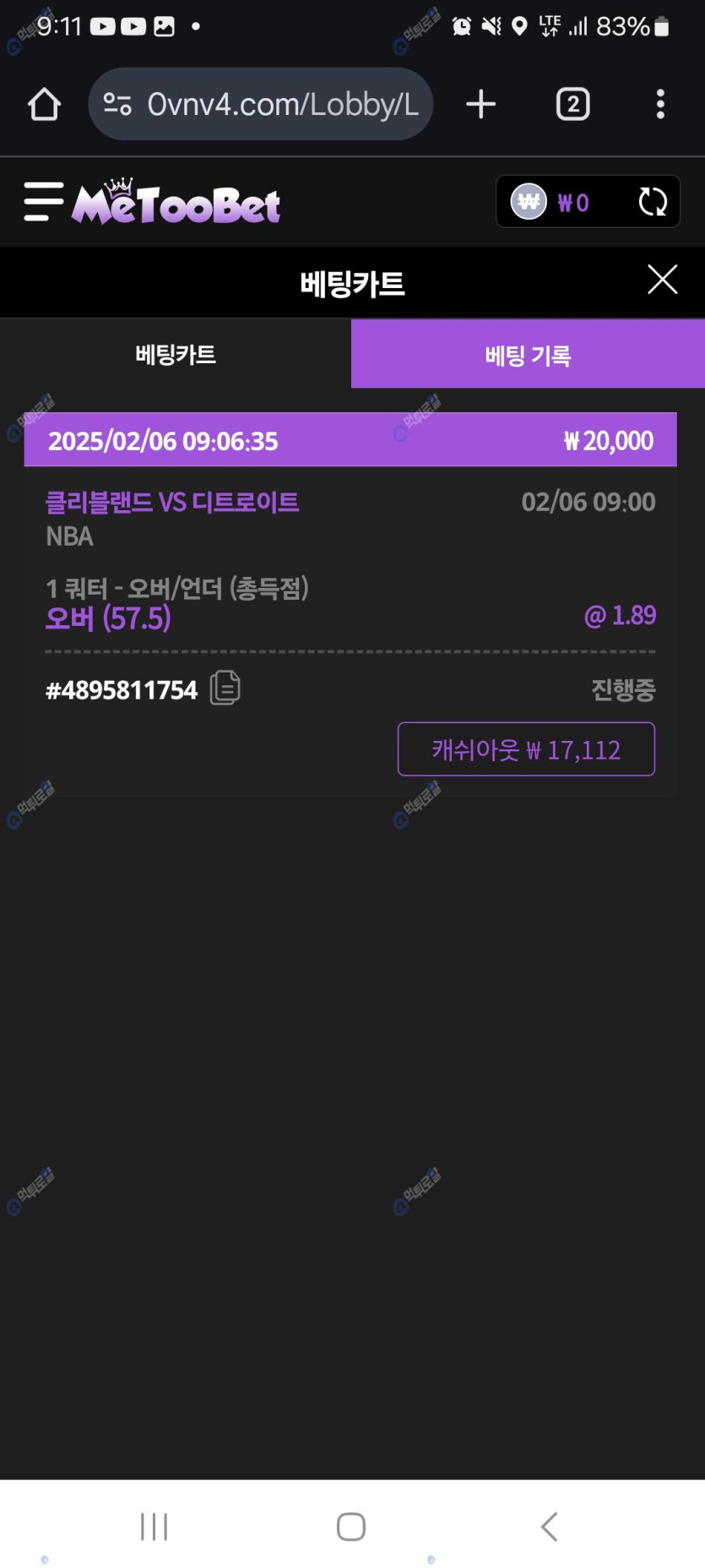View the open tabs switcher

pyautogui.click(x=572, y=104)
